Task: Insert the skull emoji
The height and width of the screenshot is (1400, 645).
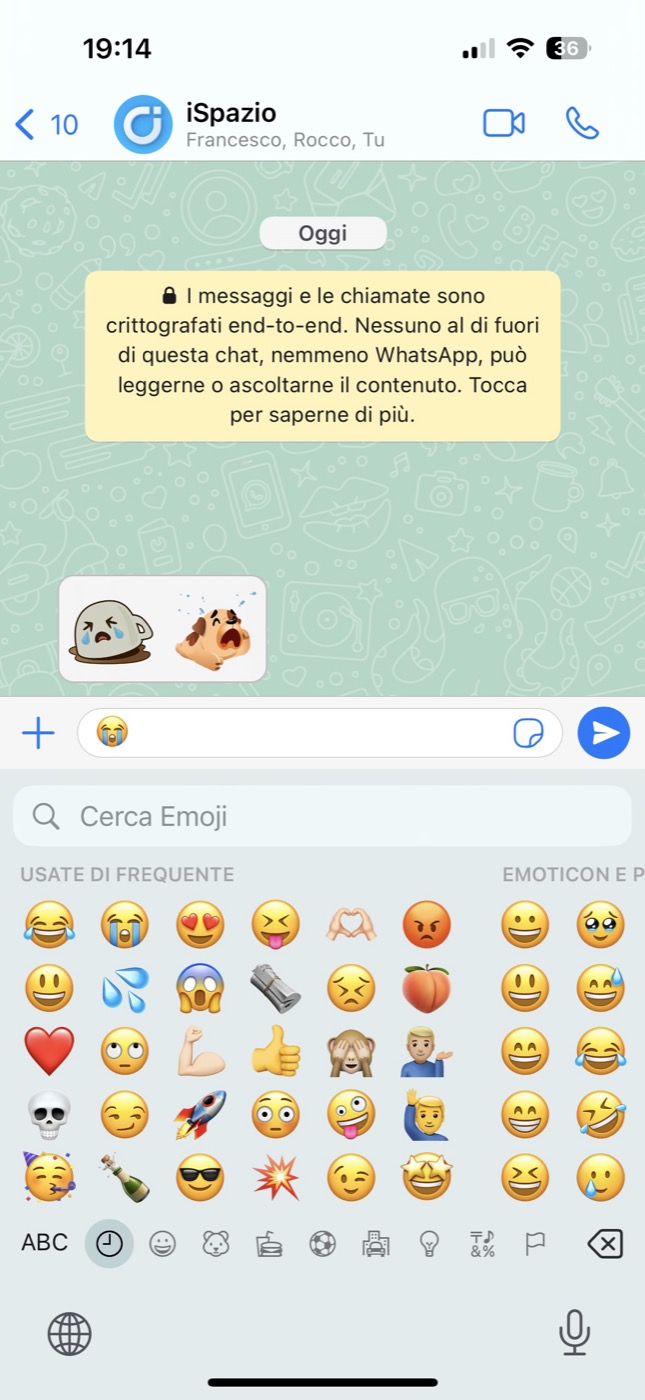Action: tap(49, 1114)
